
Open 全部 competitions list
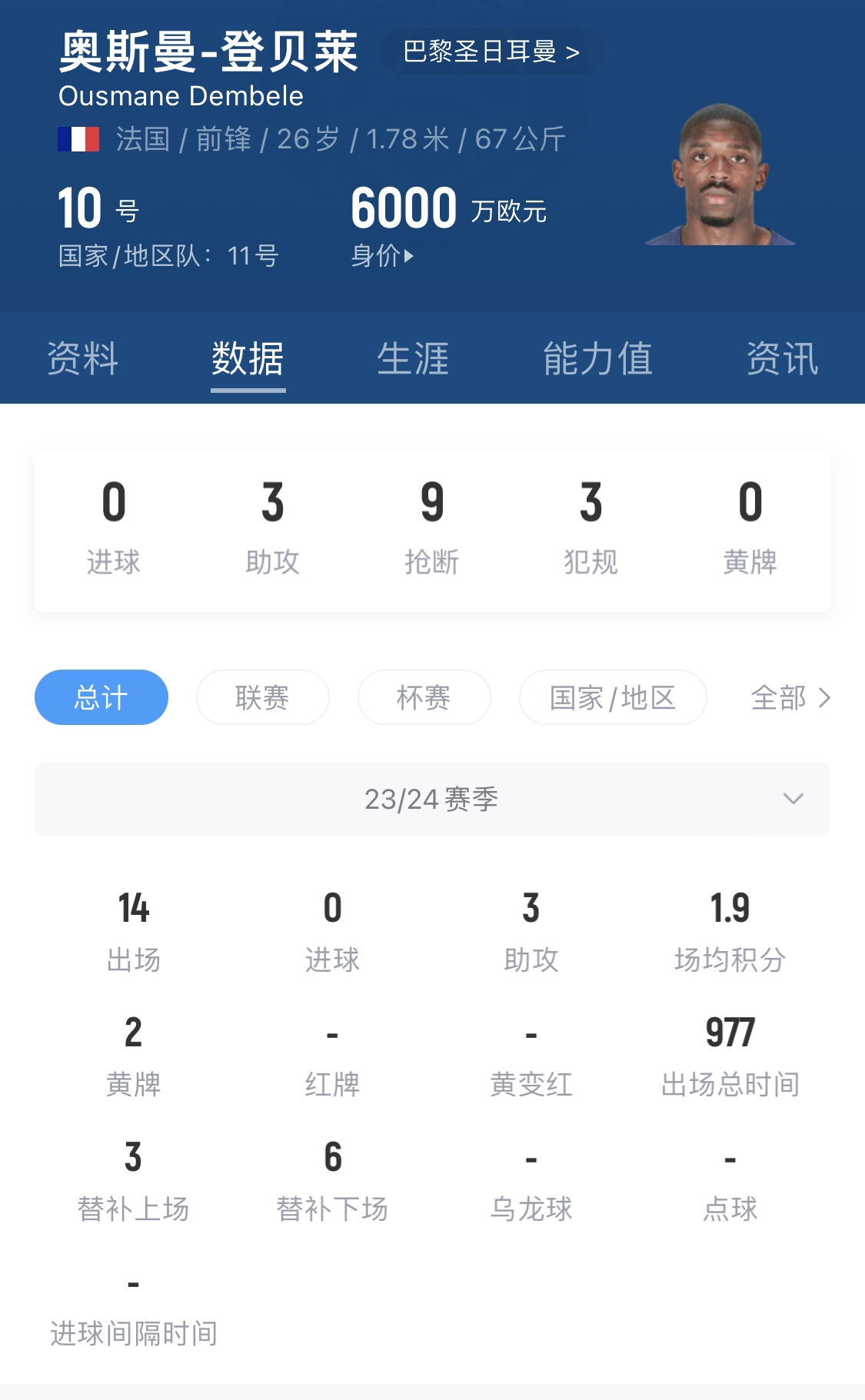coord(791,697)
